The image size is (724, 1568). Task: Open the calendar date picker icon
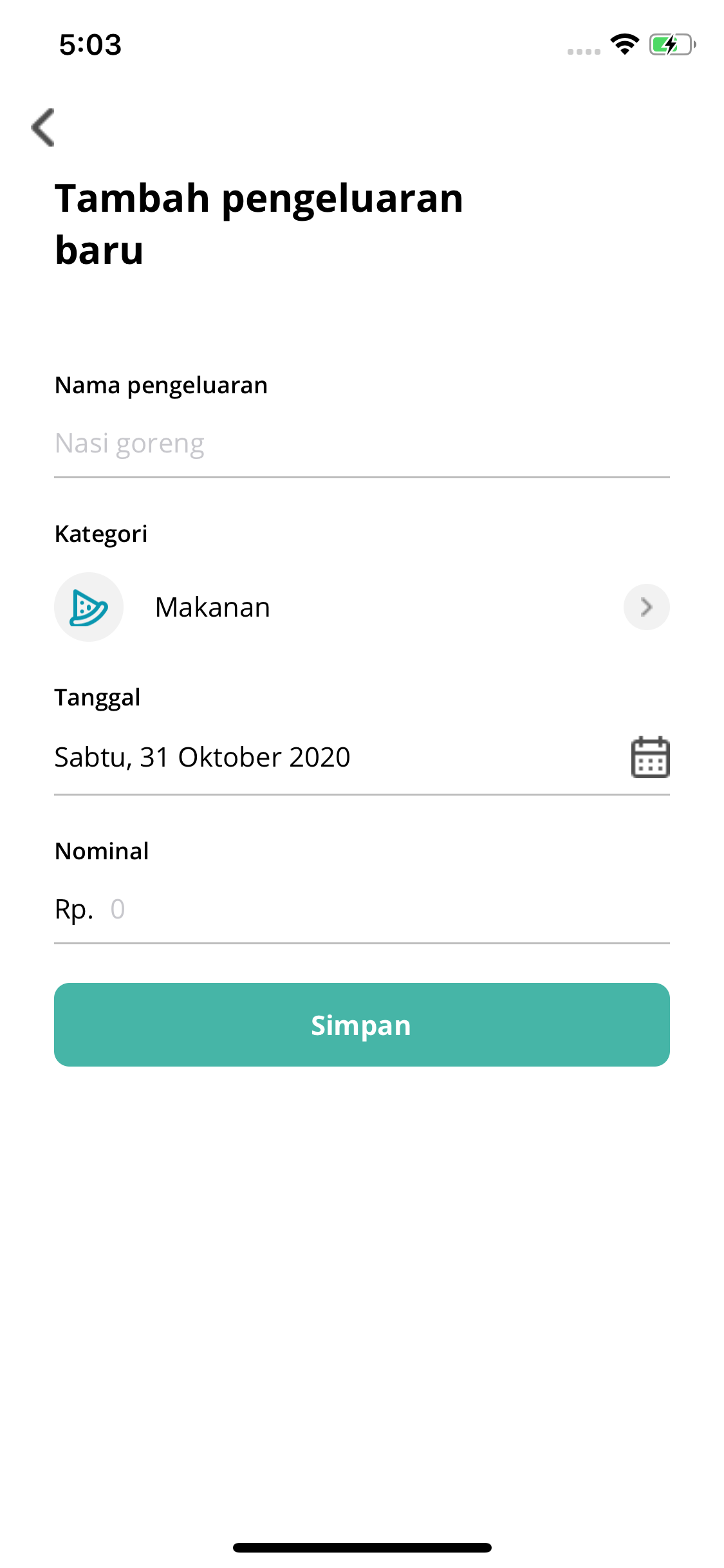[x=650, y=757]
